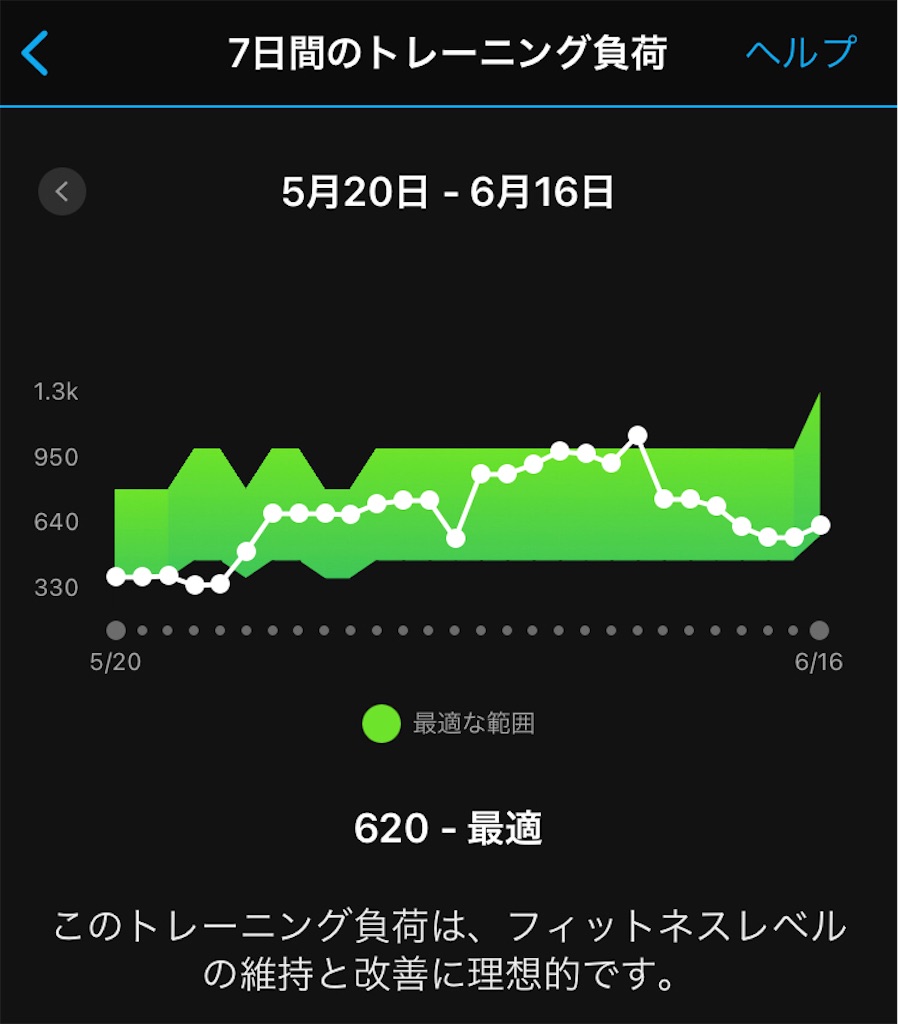Select the 5/20 data point on the chart
898x1024 pixels.
point(116,576)
